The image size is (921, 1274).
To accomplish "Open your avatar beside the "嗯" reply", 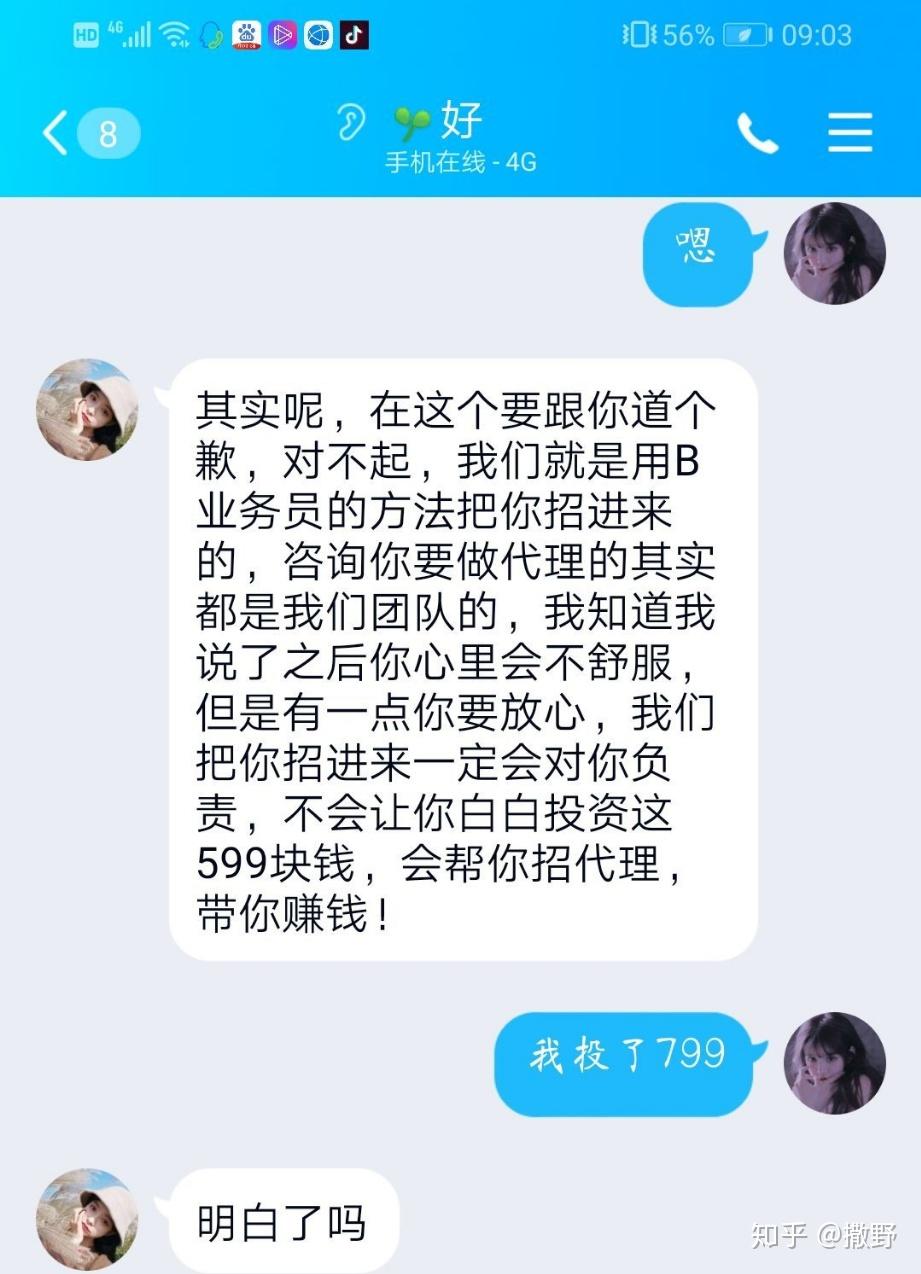I will click(834, 253).
